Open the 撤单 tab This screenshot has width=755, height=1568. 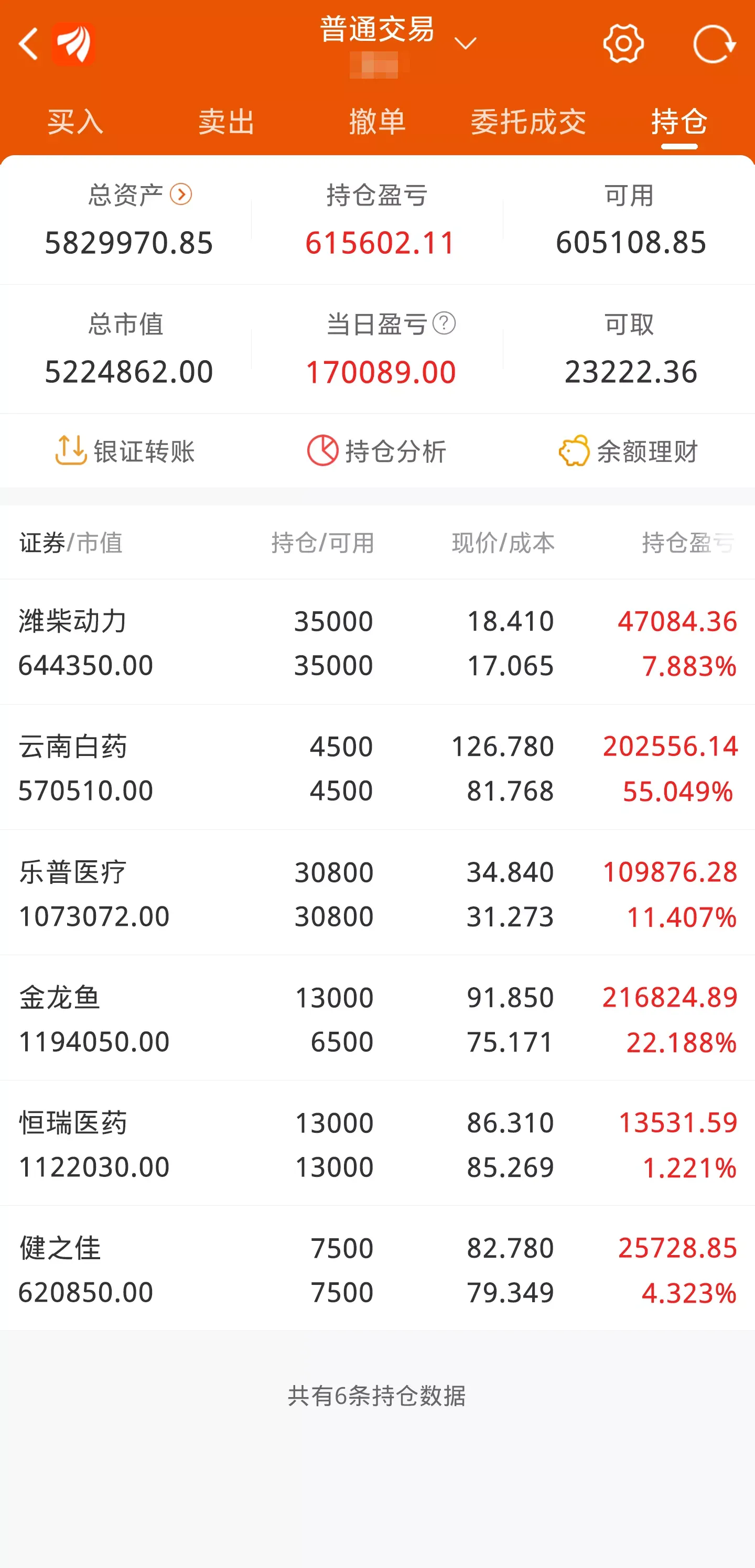coord(377,122)
